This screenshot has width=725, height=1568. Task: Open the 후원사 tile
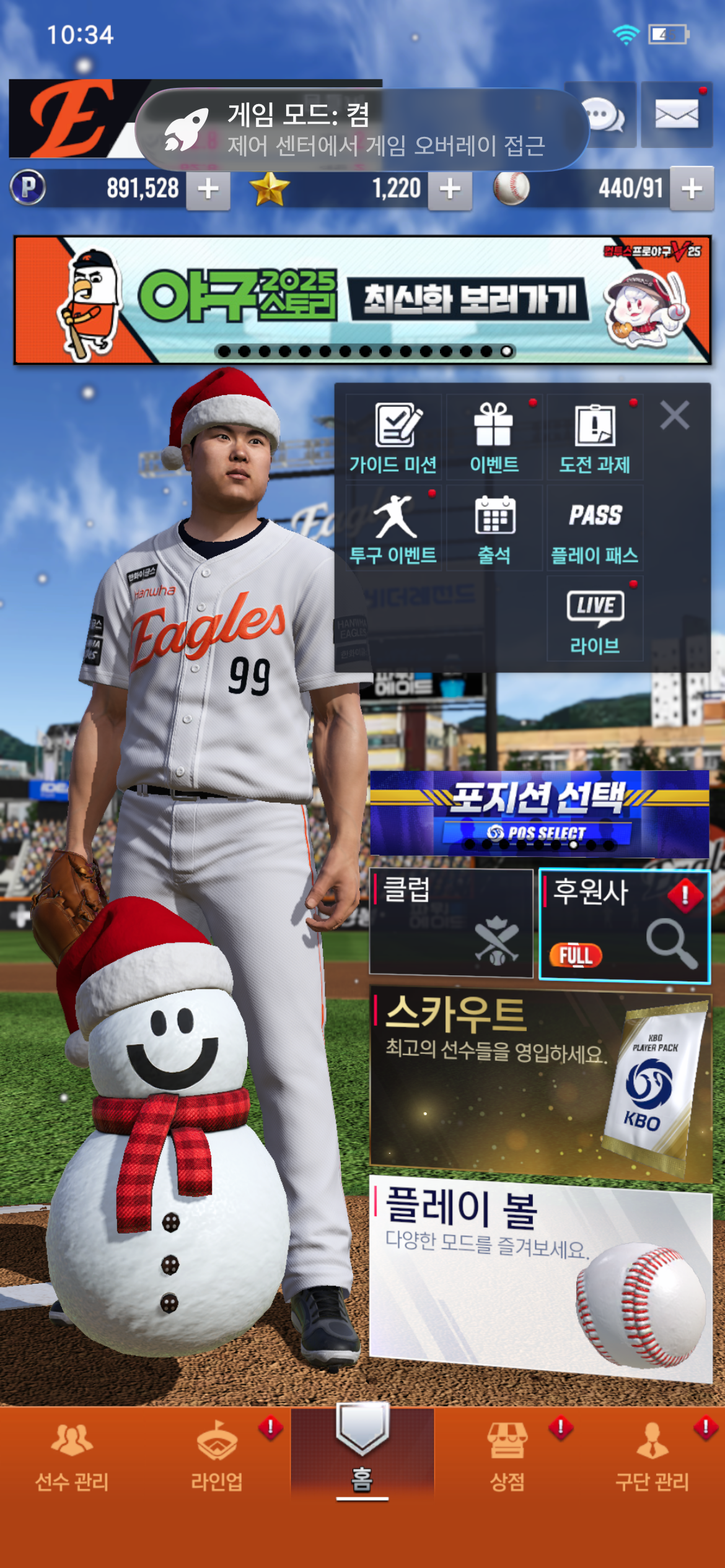pos(624,925)
